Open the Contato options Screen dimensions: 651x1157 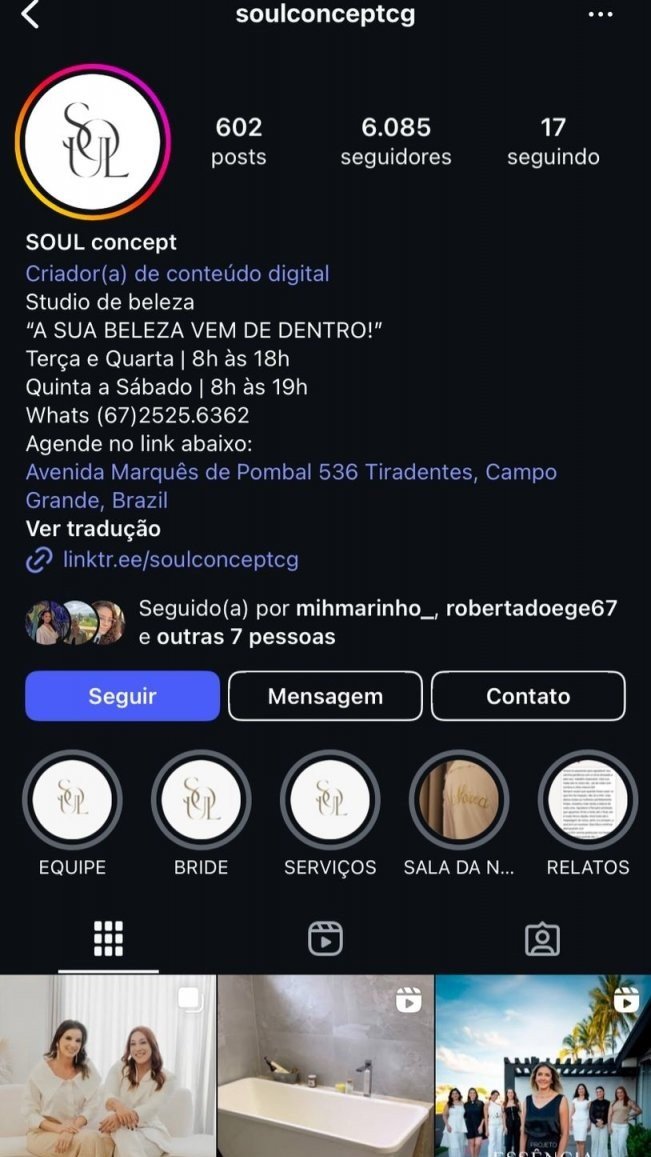(528, 696)
